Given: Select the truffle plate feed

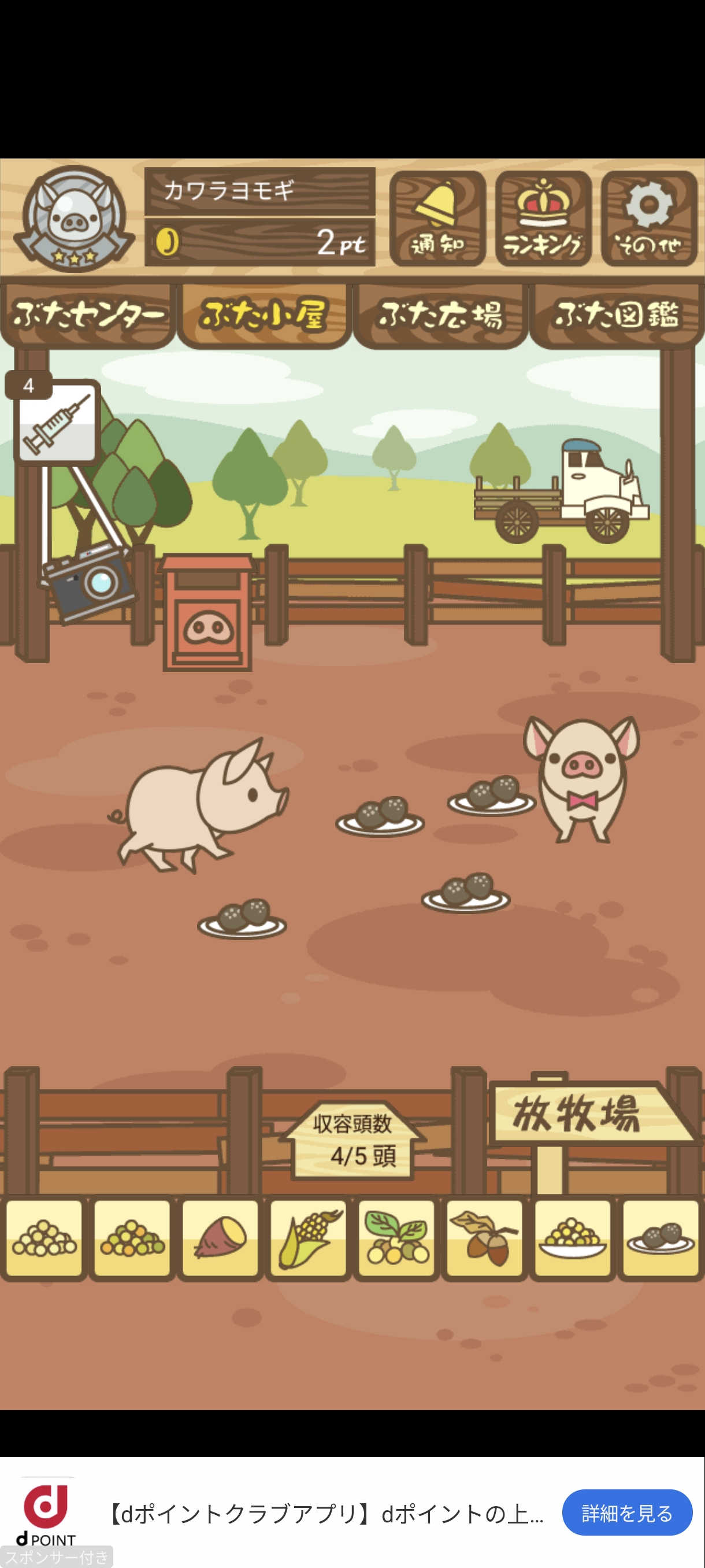Looking at the screenshot, I should [661, 1237].
